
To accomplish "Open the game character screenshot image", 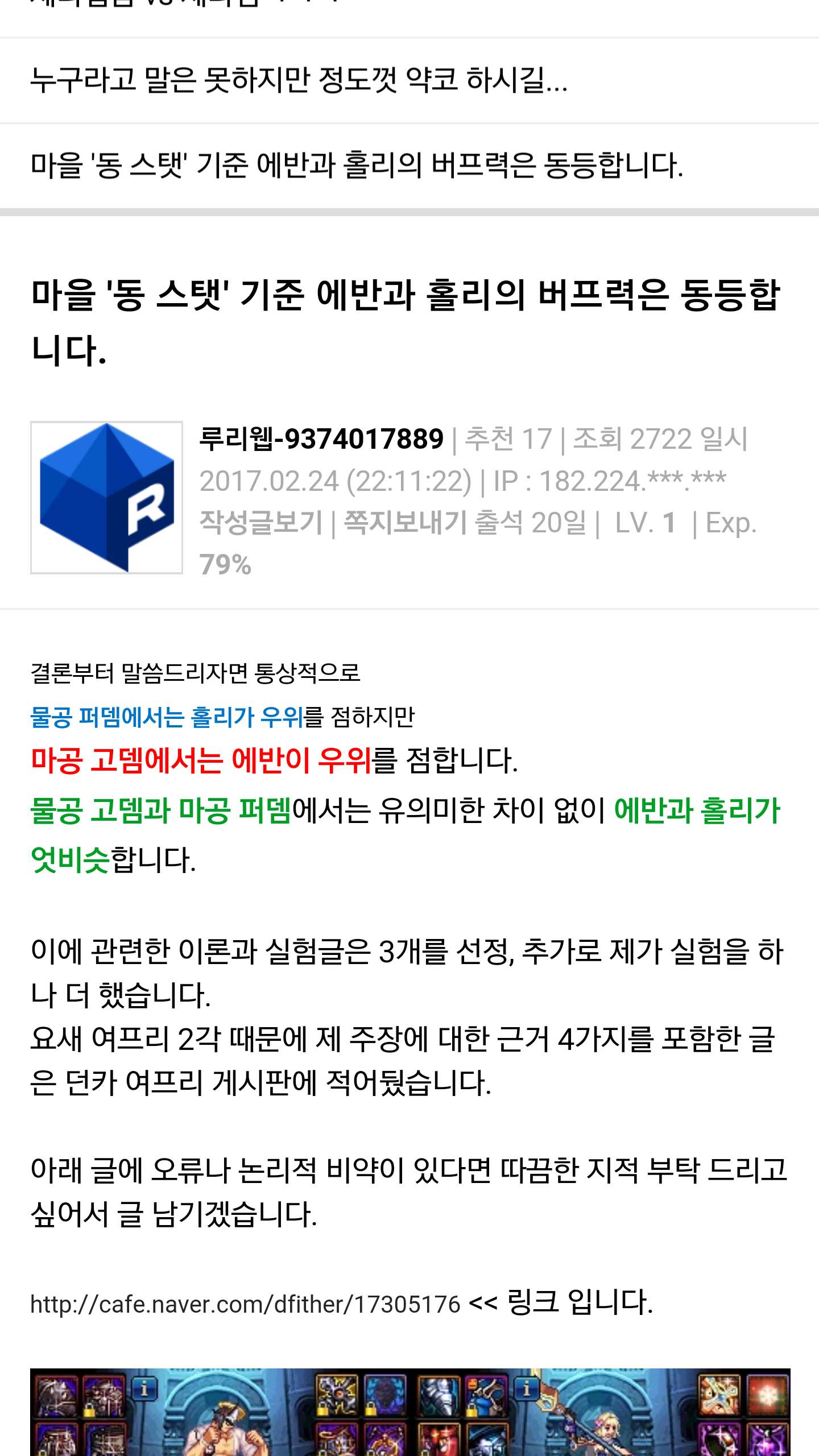I will click(410, 1412).
